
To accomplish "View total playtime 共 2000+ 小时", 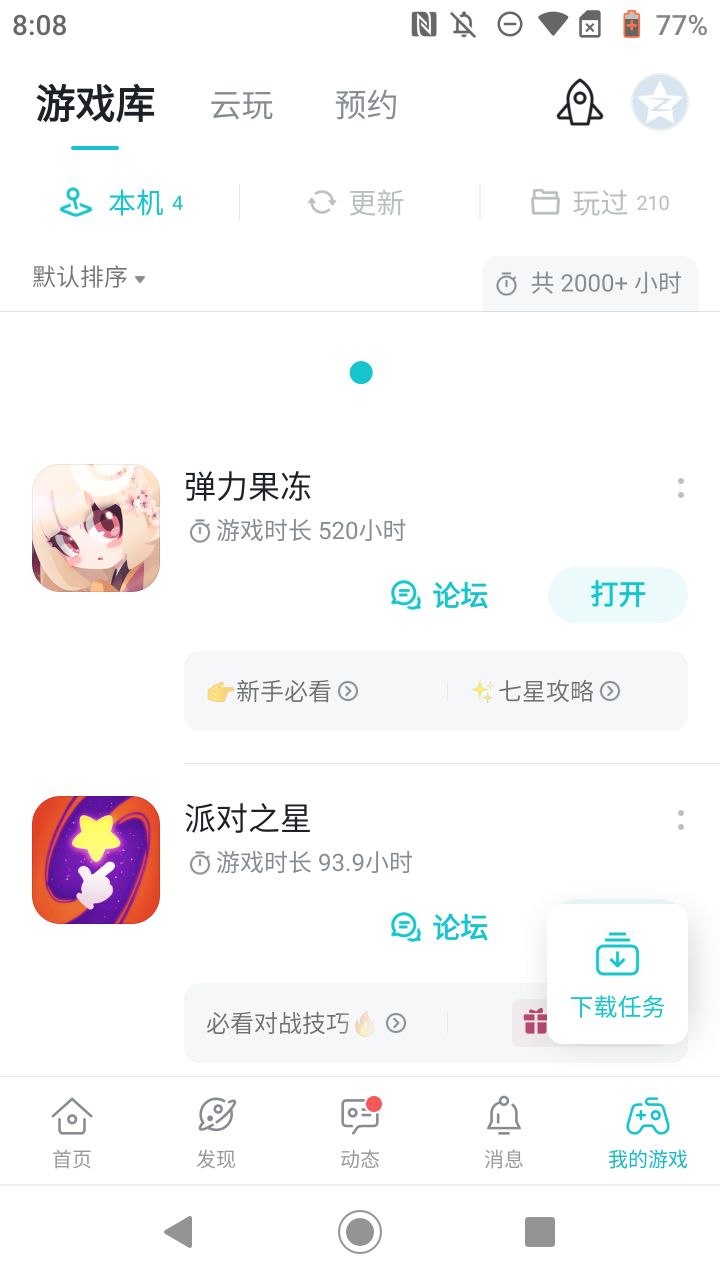I will click(590, 283).
